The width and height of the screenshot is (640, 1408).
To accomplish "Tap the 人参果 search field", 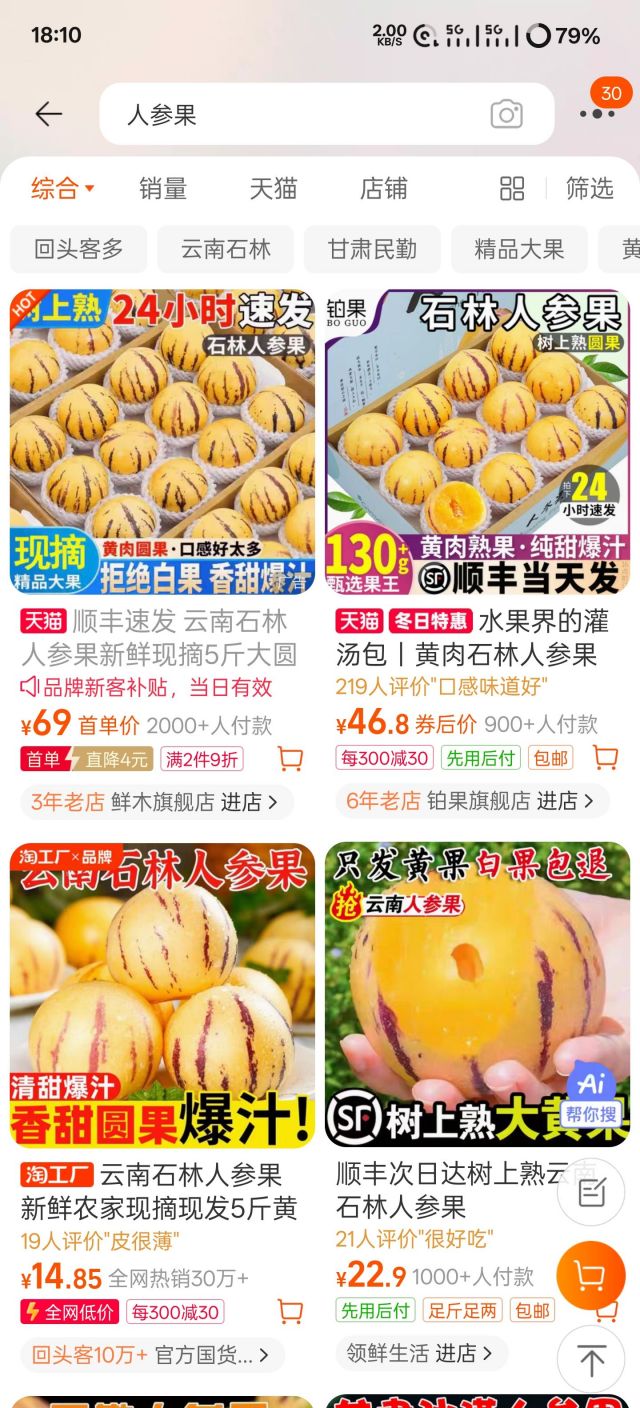I will coord(300,115).
